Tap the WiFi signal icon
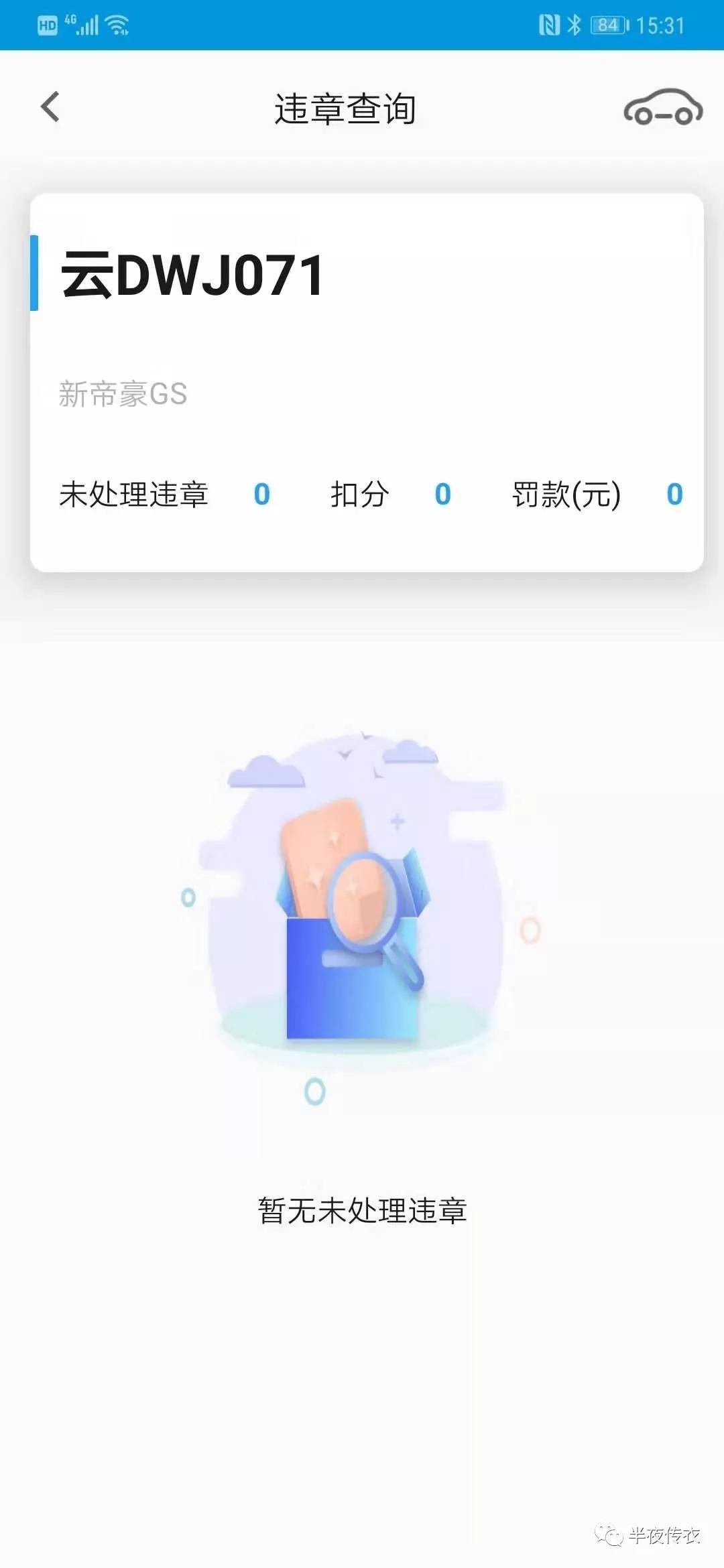Screen dimensions: 724x1568 (x=117, y=23)
